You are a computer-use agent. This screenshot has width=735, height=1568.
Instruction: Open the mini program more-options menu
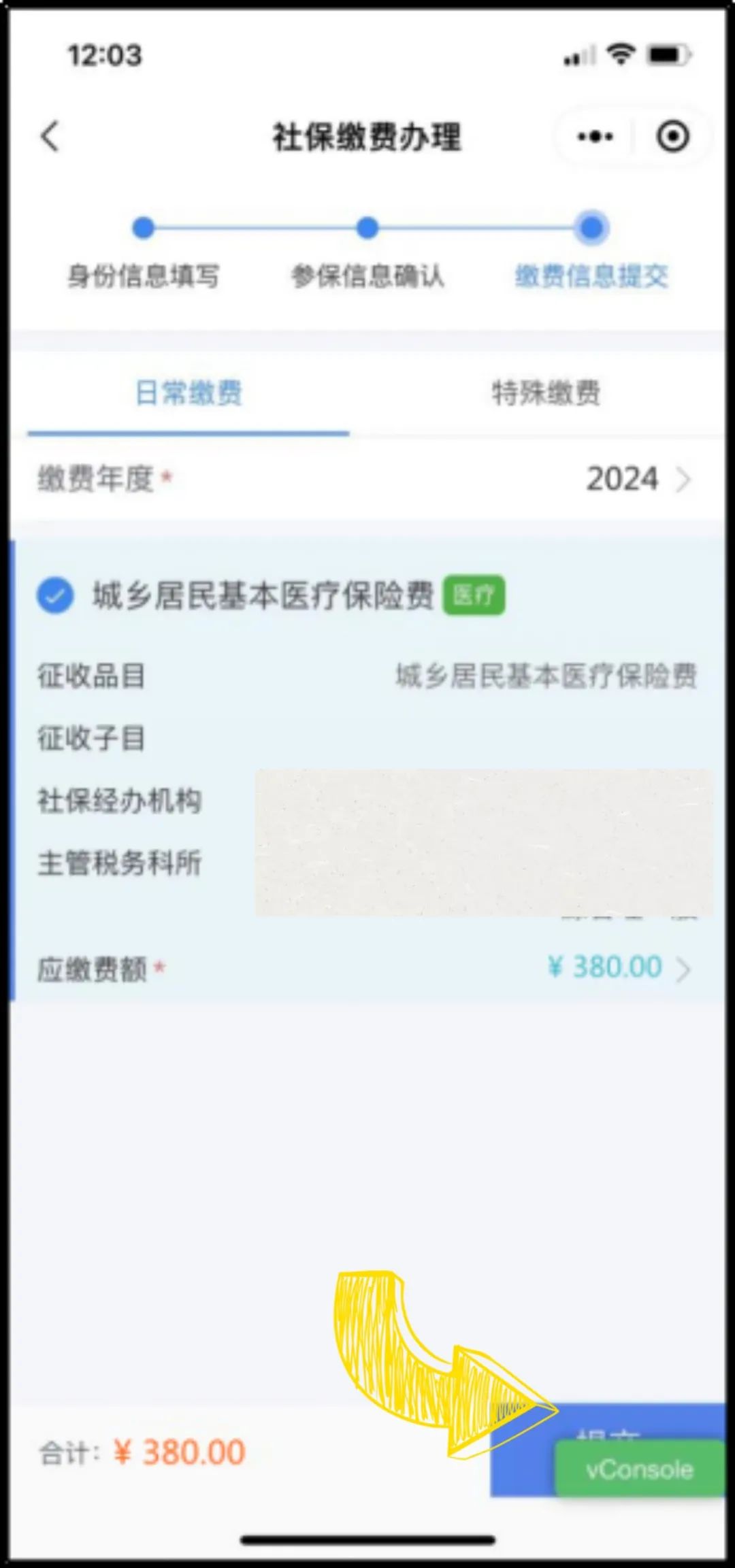[595, 137]
